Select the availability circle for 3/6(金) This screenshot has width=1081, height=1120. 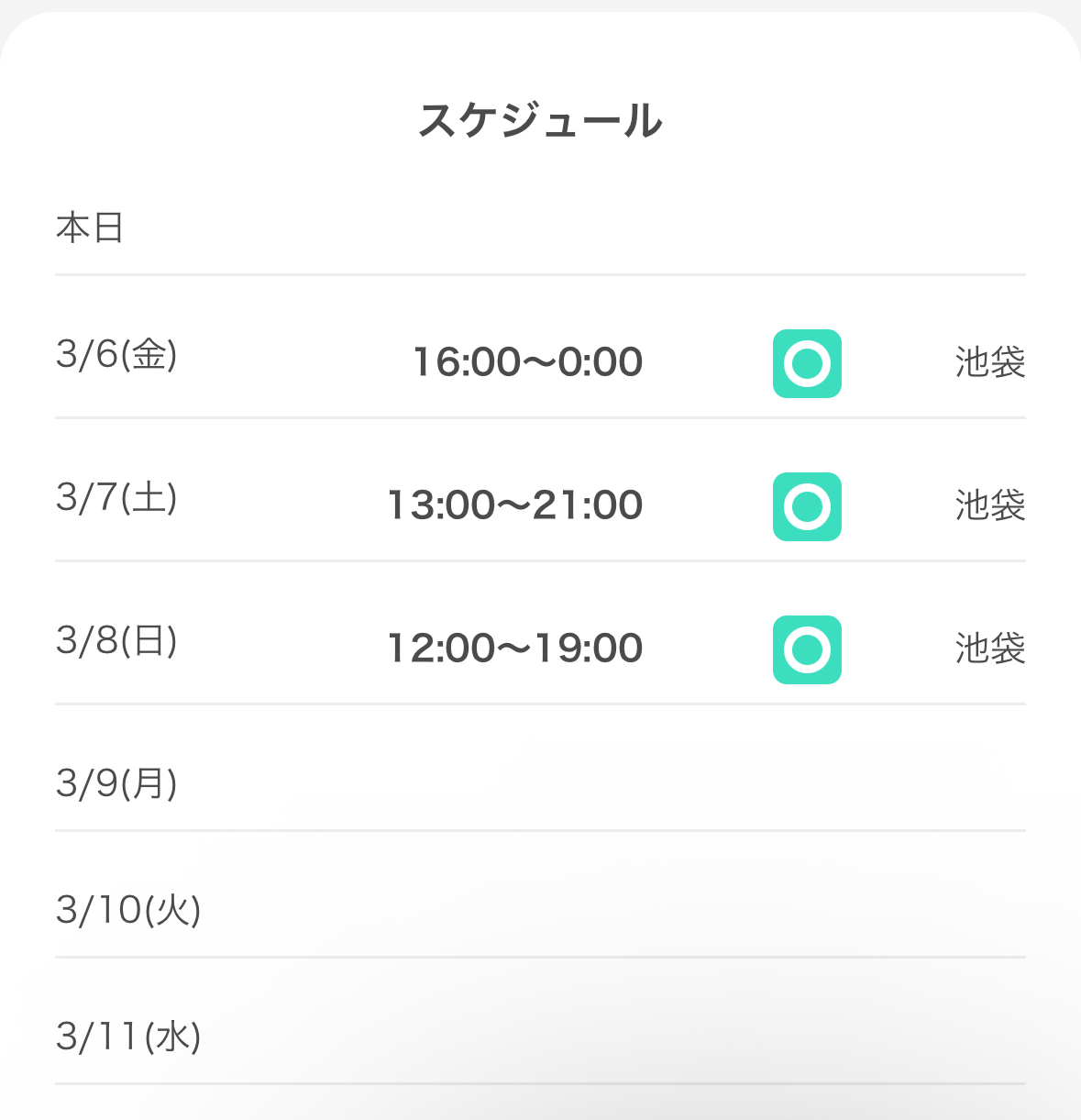[807, 363]
